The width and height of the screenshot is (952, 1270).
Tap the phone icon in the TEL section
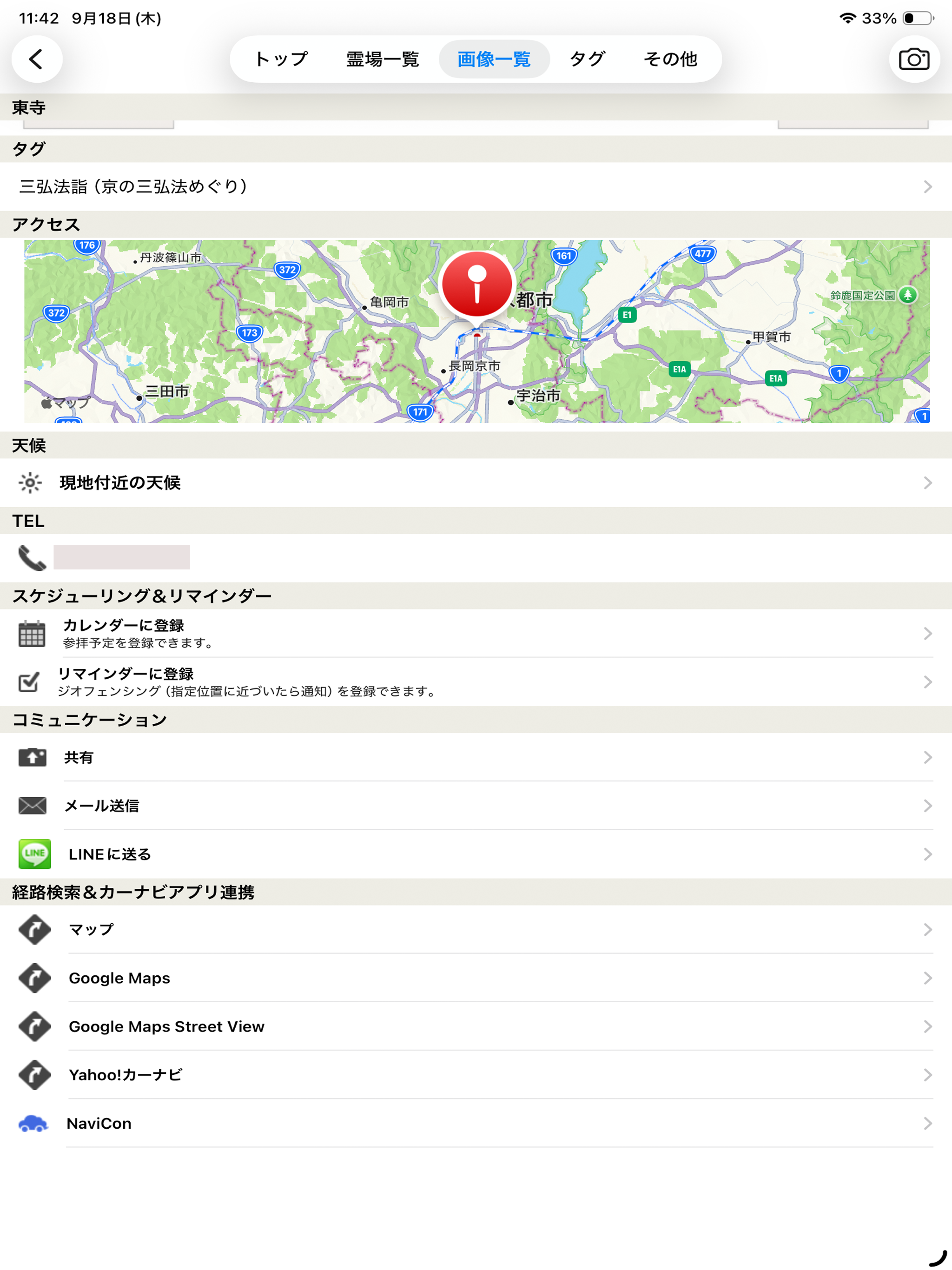(32, 557)
